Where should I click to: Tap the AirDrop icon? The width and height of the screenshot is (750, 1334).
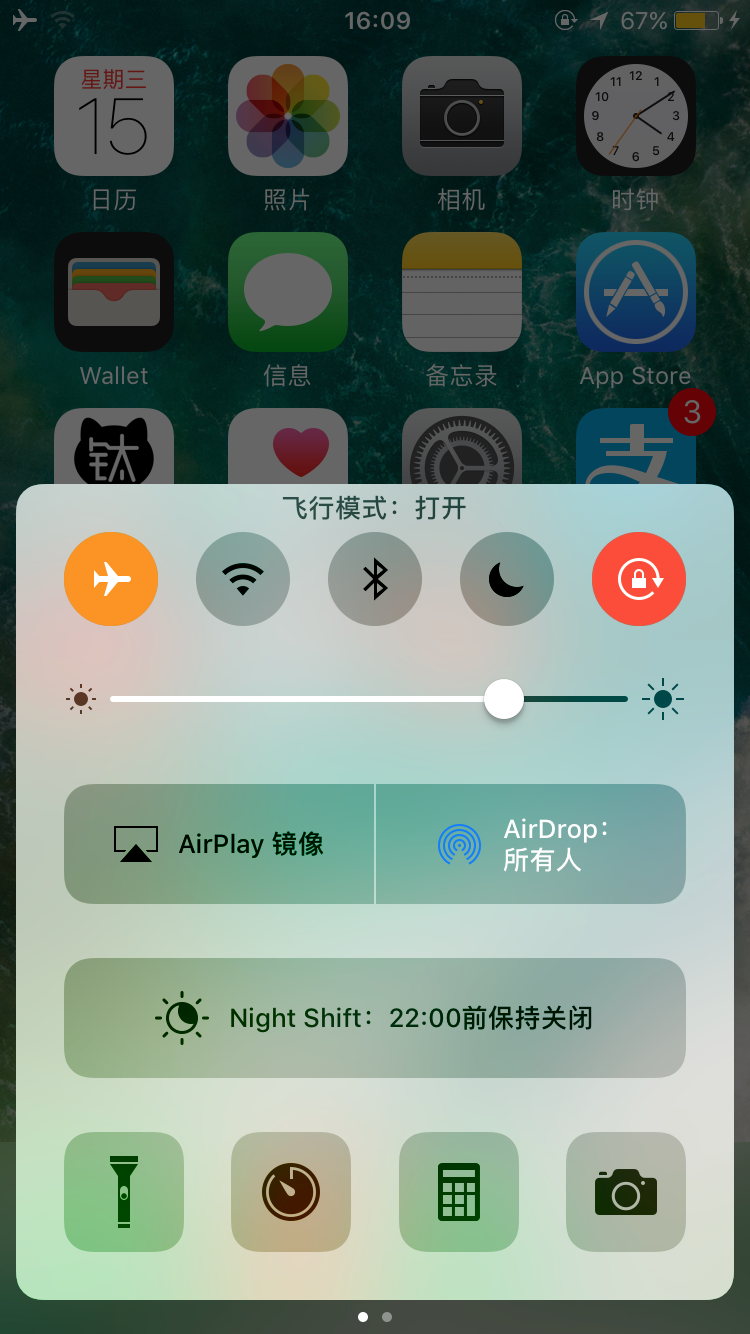point(458,843)
